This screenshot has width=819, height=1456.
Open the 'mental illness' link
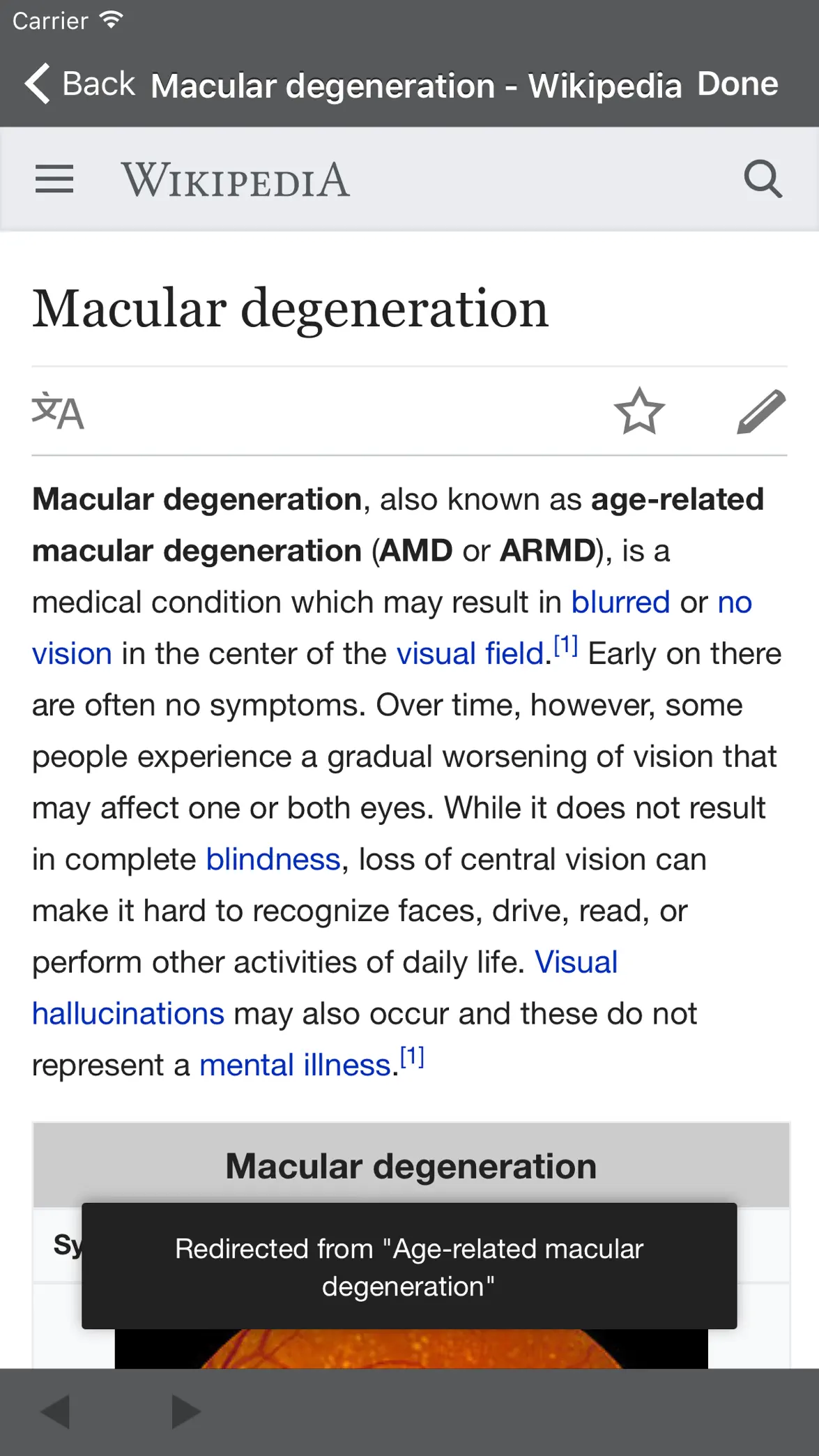[296, 1065]
